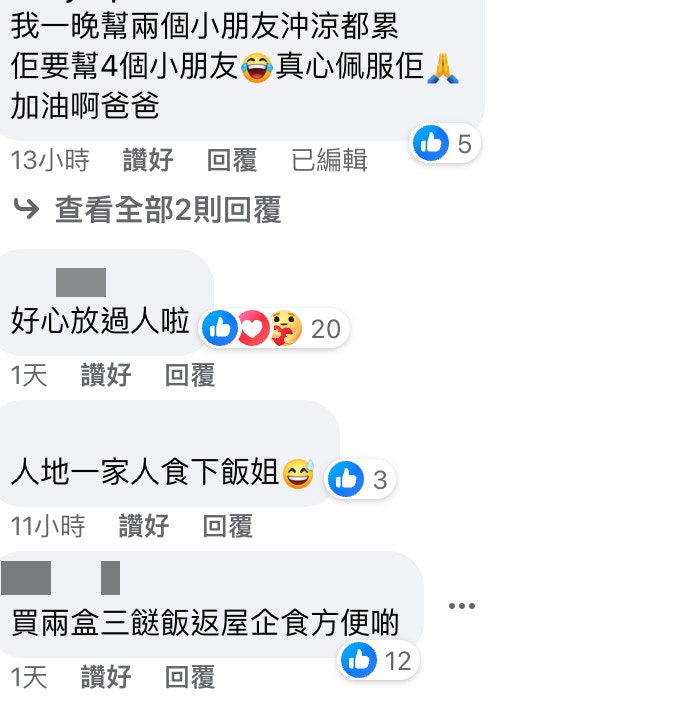Viewport: 676px width, 704px height.
Task: Like the comment 好心放過人啦
Action: pyautogui.click(x=106, y=375)
